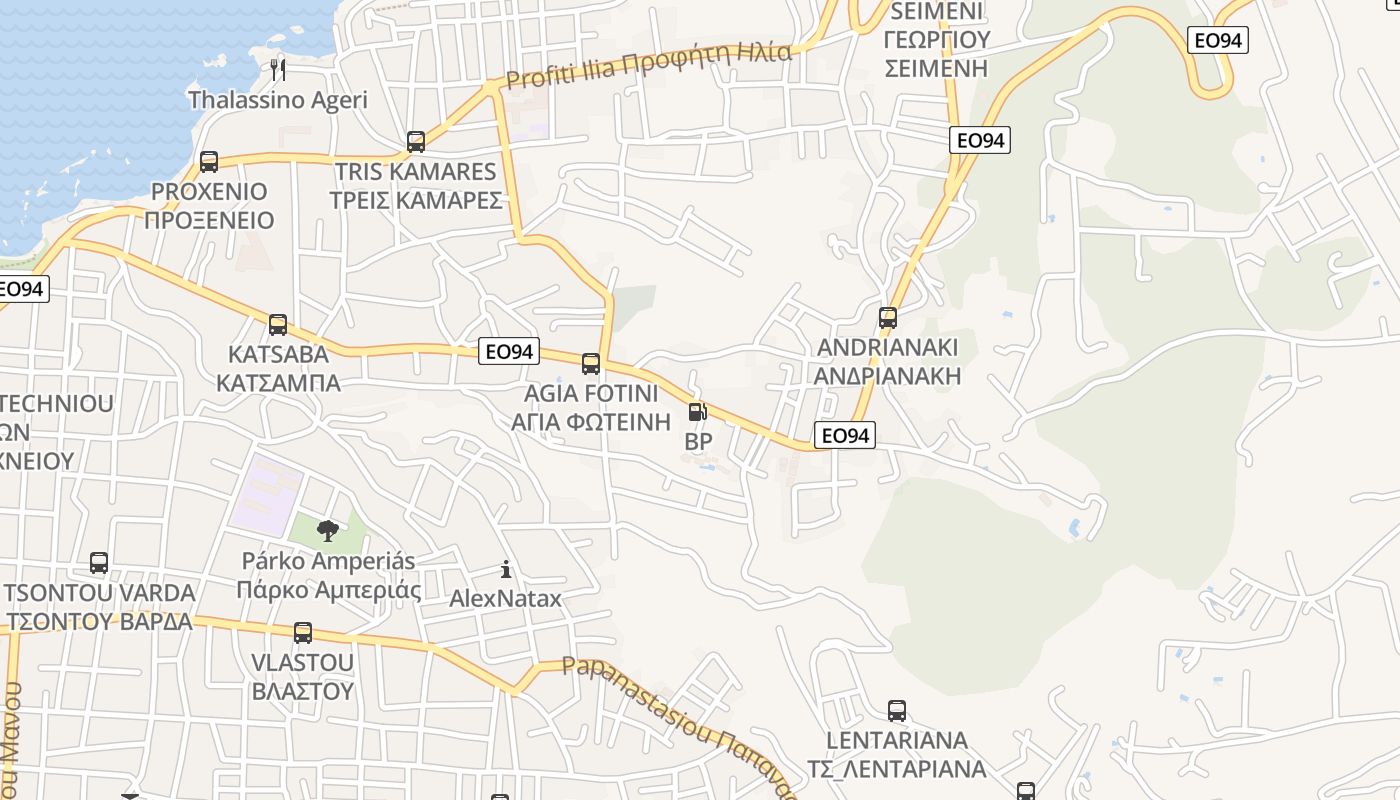This screenshot has height=800, width=1400.
Task: Tap the Thalassino Ageri restaurant marker
Action: [278, 70]
